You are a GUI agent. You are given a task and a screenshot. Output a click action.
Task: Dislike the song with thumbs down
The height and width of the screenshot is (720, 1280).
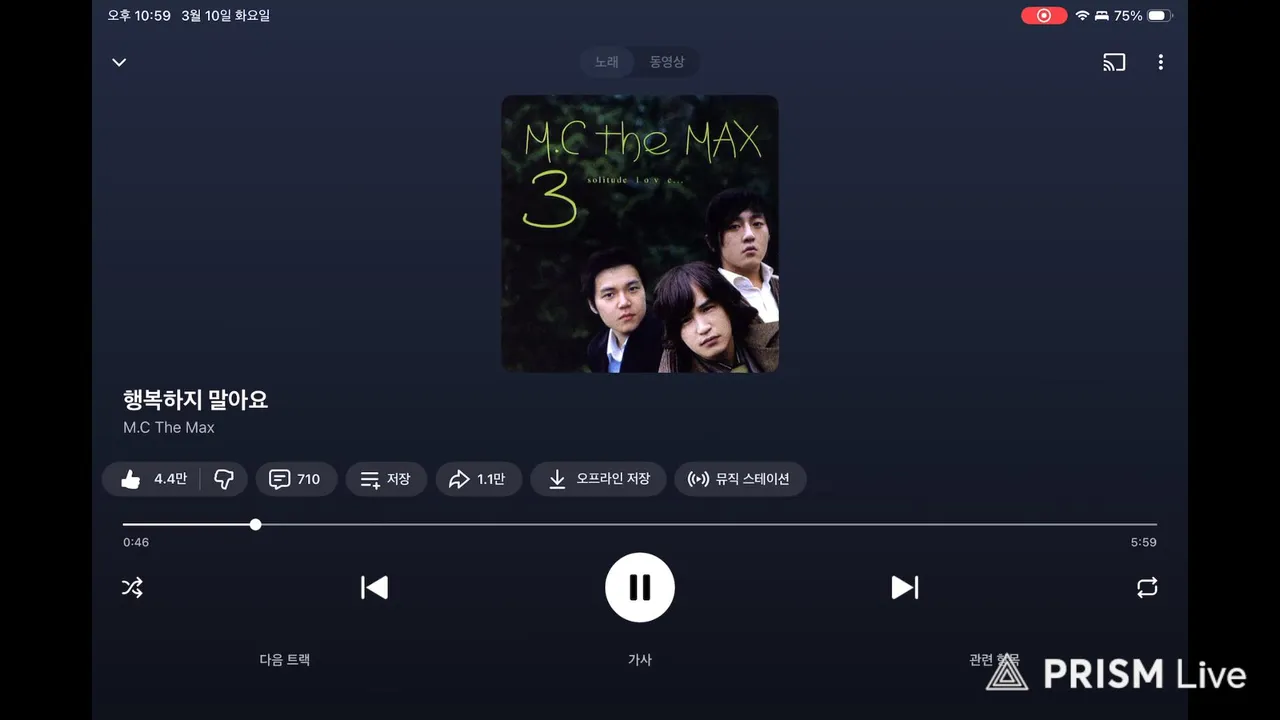224,479
